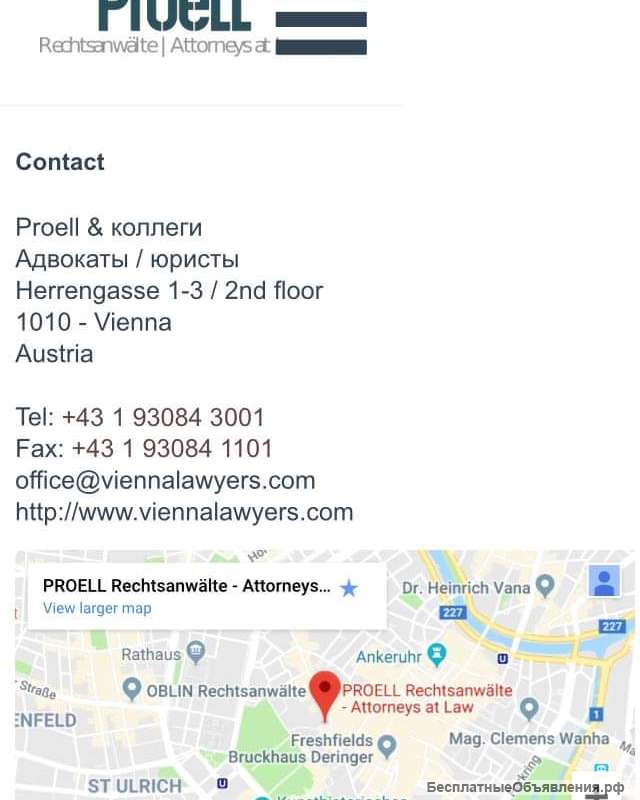This screenshot has height=800, width=640.
Task: Open View larger map
Action: (x=97, y=608)
